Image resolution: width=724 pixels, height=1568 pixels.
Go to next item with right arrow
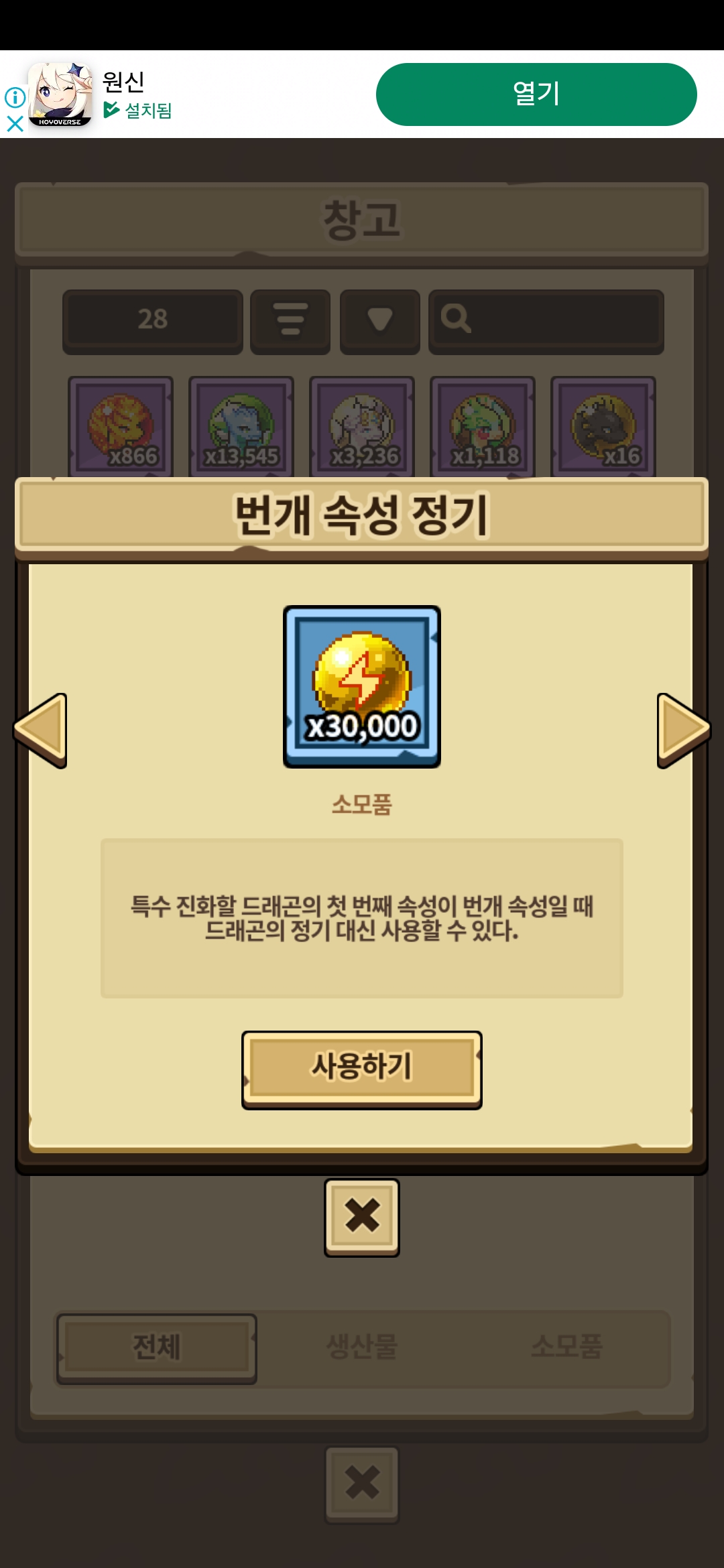point(682,730)
